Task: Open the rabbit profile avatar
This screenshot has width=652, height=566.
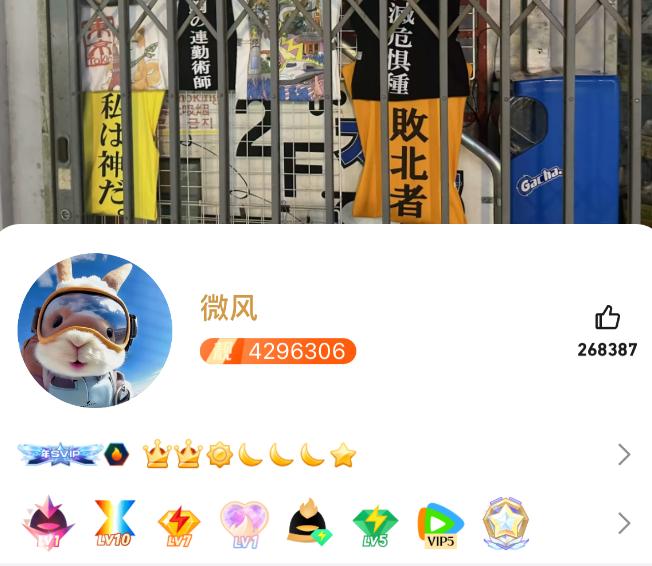Action: coord(95,330)
